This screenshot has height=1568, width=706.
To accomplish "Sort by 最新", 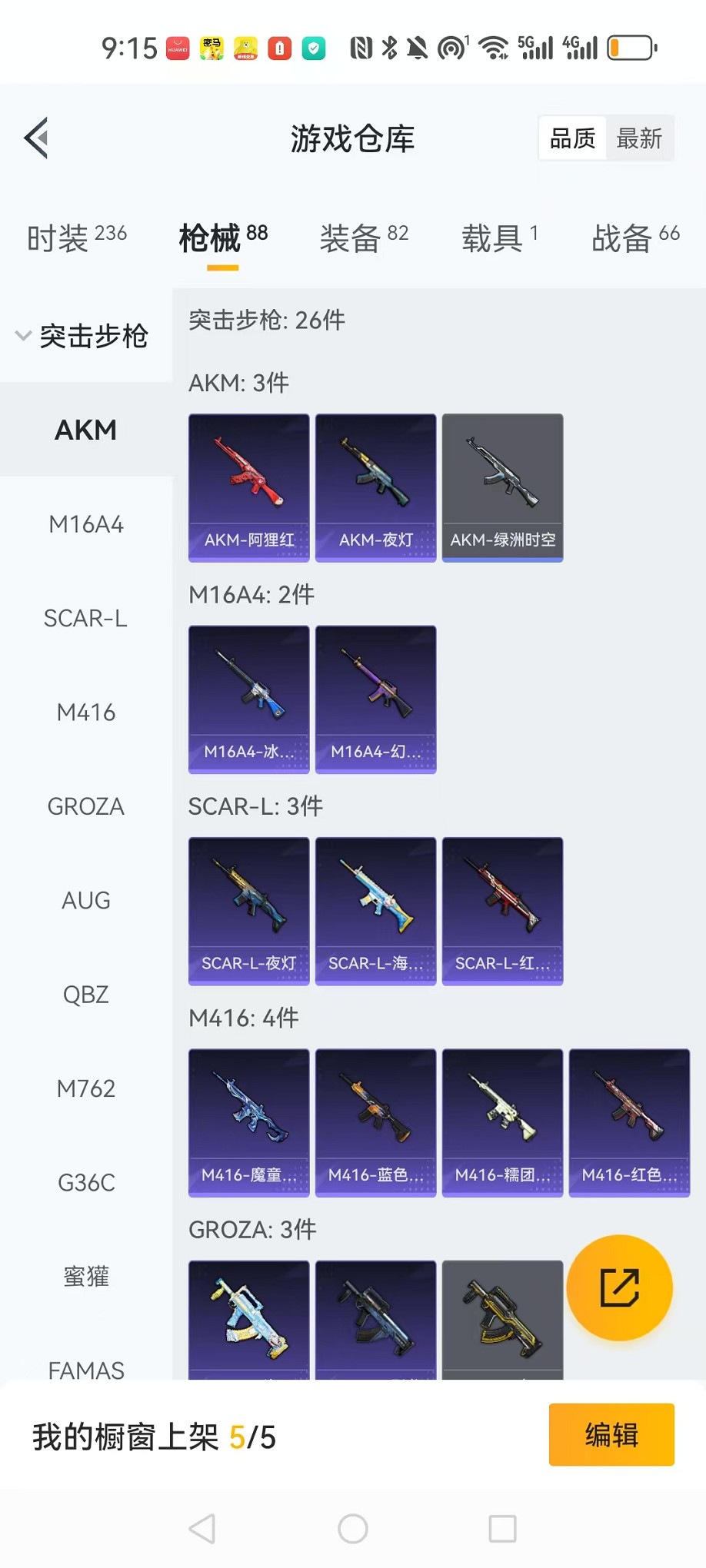I will tap(639, 139).
